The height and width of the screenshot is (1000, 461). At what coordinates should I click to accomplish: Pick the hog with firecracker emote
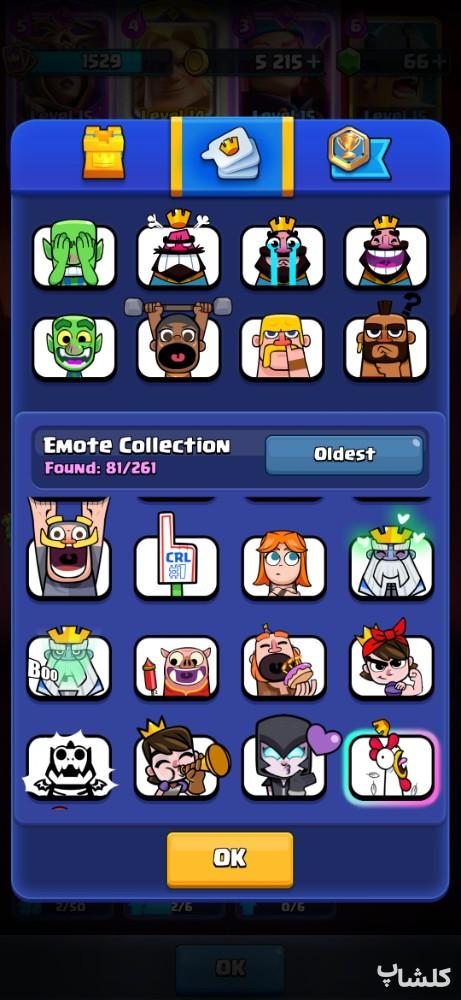tap(177, 668)
